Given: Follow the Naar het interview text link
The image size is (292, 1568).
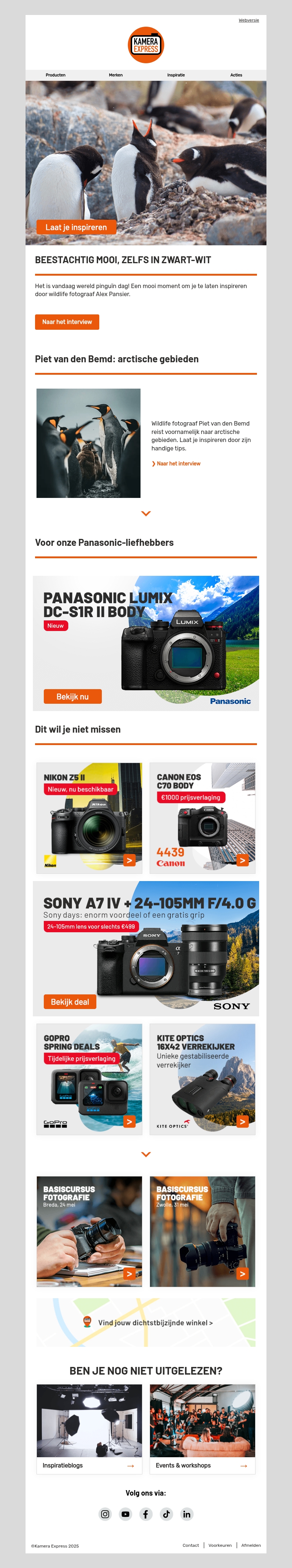Looking at the screenshot, I should (x=178, y=464).
